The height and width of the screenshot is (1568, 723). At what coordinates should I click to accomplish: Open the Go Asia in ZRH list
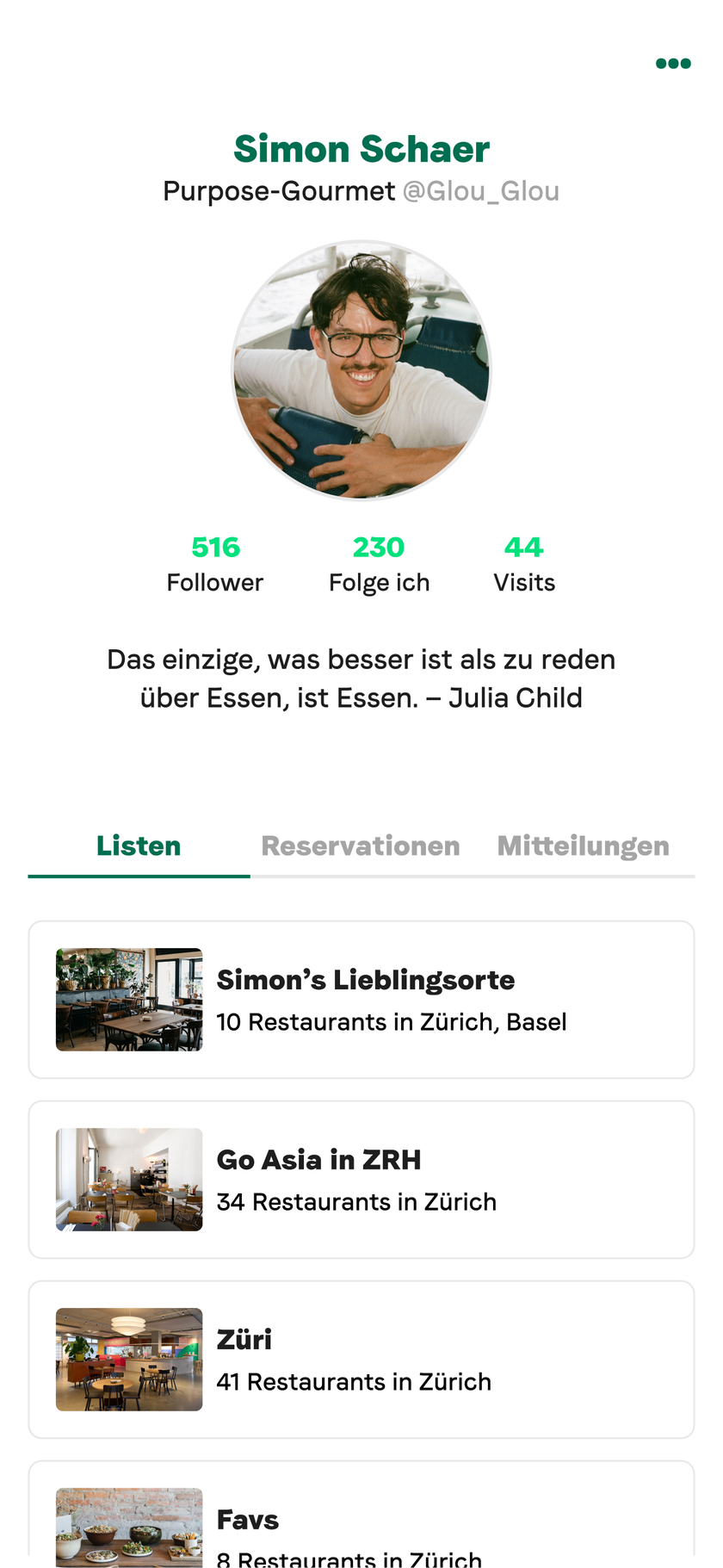coord(318,1160)
